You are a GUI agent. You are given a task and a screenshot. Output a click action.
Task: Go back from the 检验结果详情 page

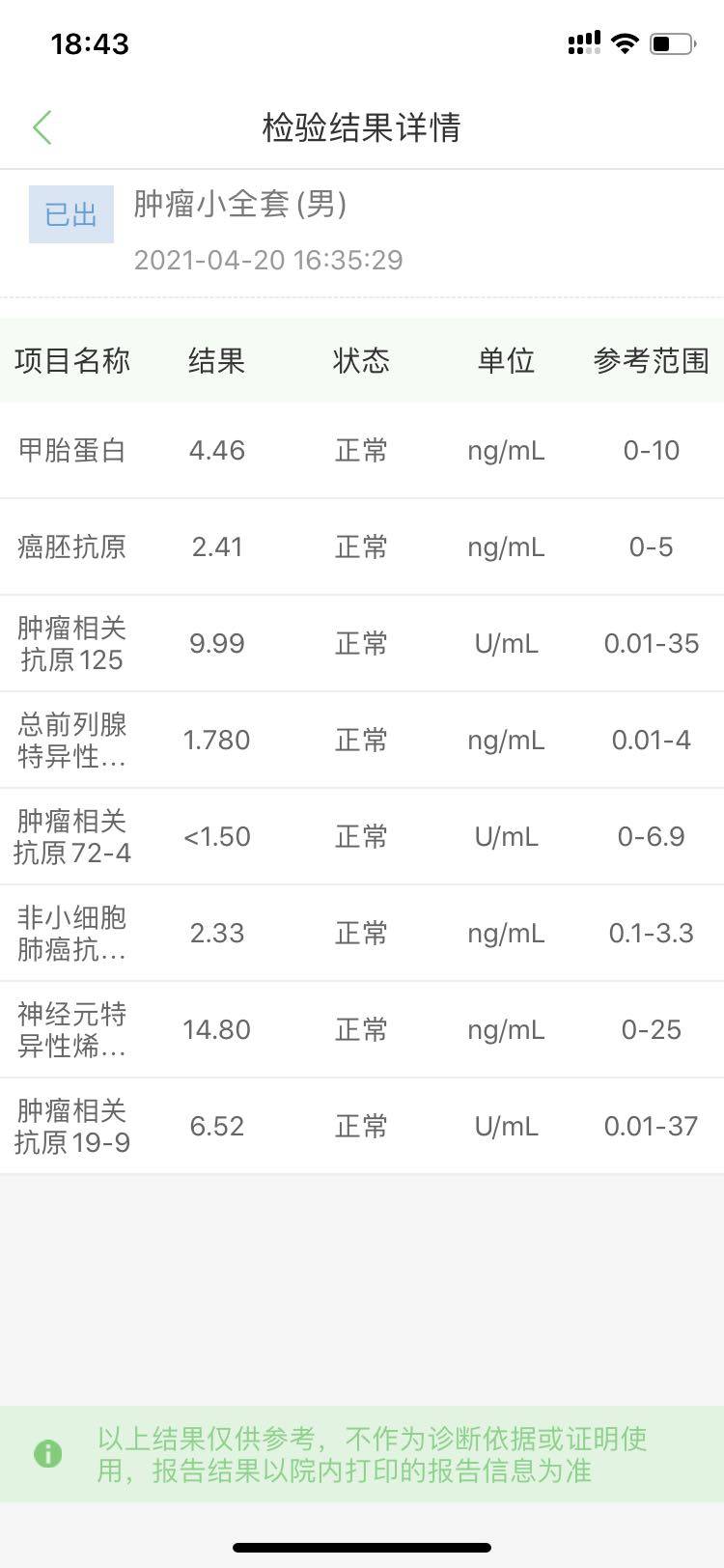coord(42,127)
